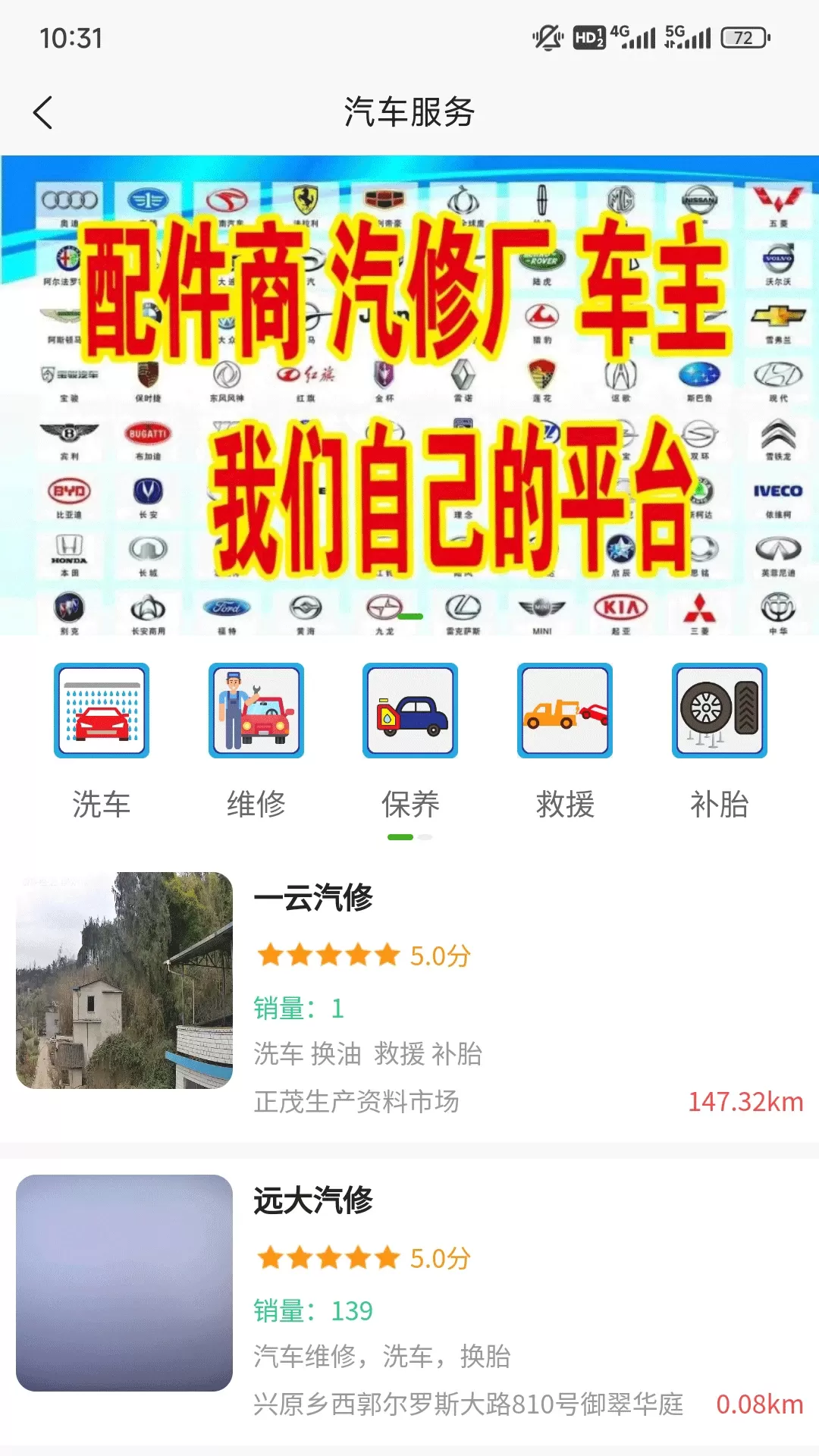Open the 配件商 汽修厂 车主 banner
The width and height of the screenshot is (819, 1456).
(409, 394)
